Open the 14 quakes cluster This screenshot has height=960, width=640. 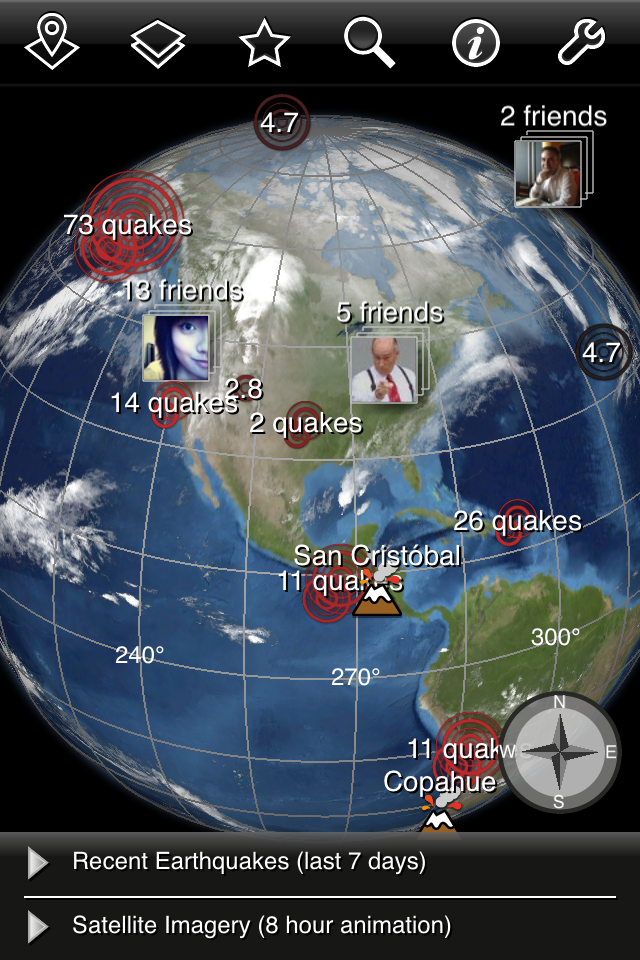(x=172, y=404)
